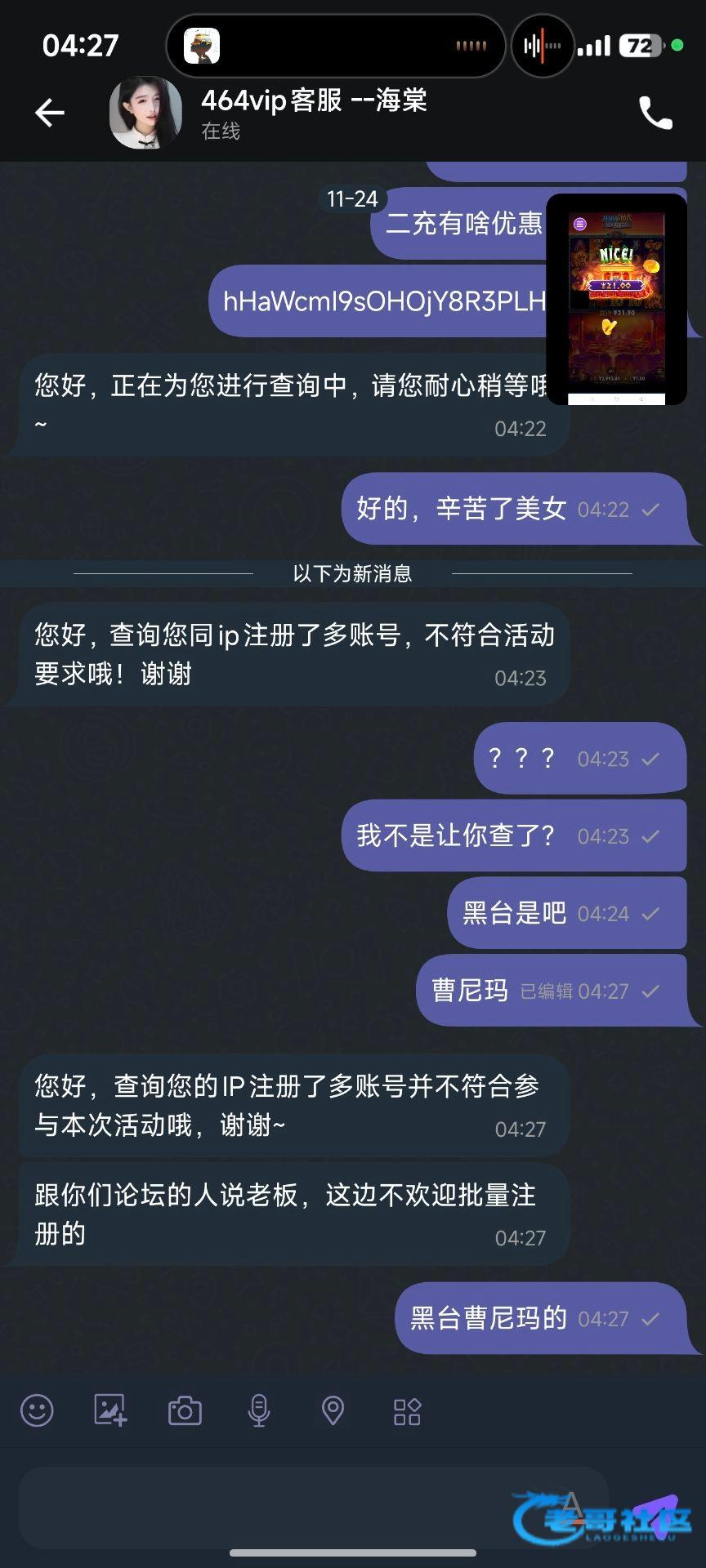706x1568 pixels.
Task: Open the NICE game screenshot thumbnail
Action: pyautogui.click(x=616, y=299)
